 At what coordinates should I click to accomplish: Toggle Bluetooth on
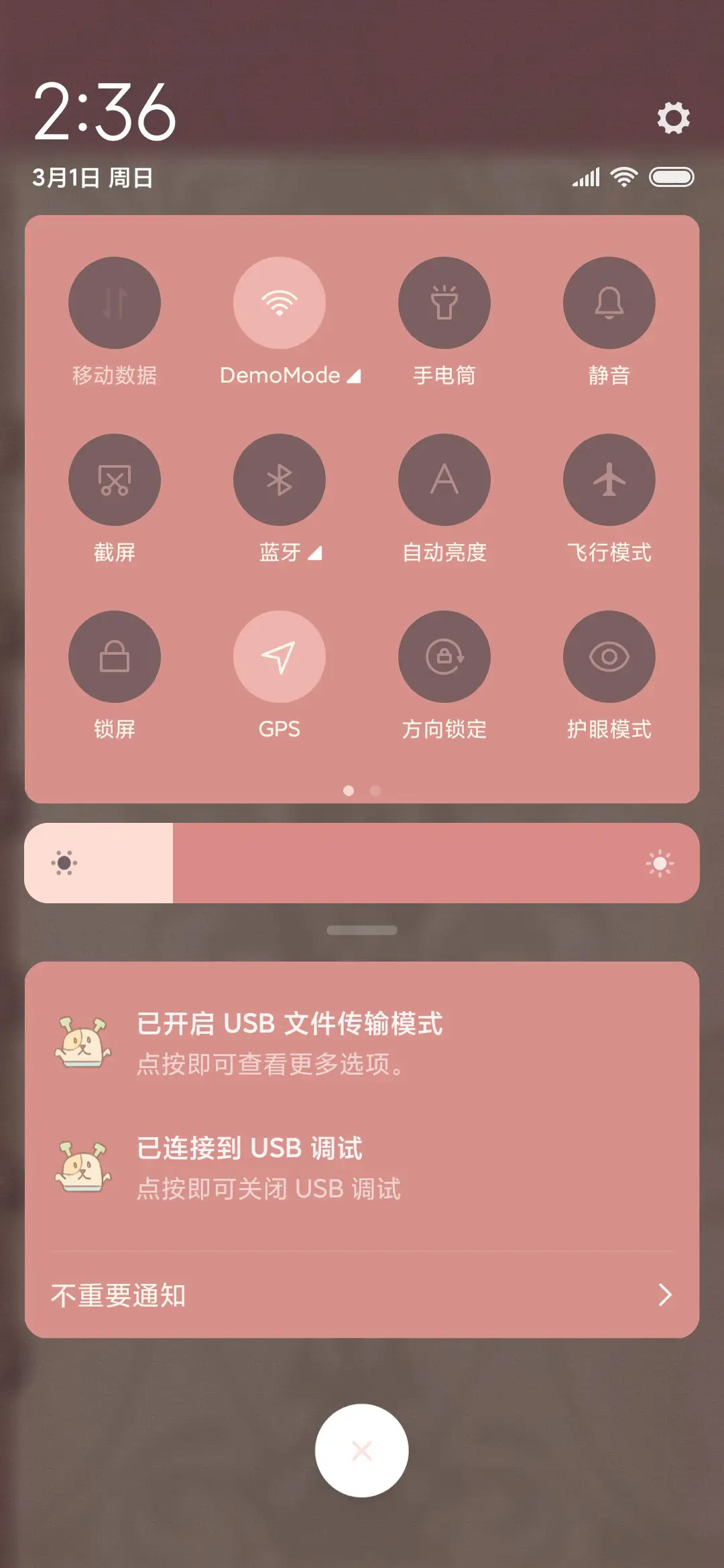click(x=280, y=480)
